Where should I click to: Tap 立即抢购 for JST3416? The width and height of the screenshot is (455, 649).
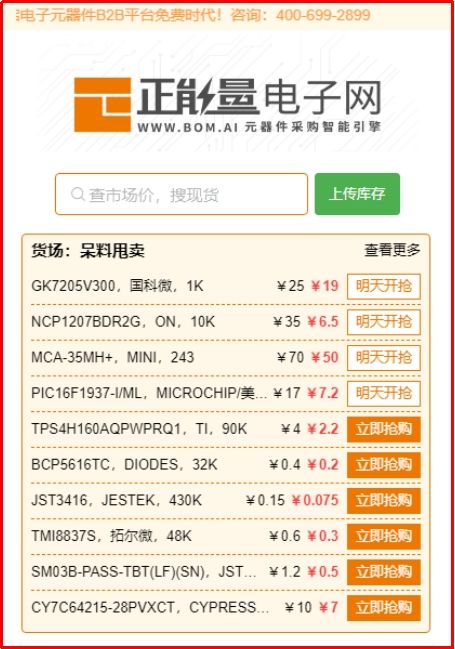click(384, 500)
